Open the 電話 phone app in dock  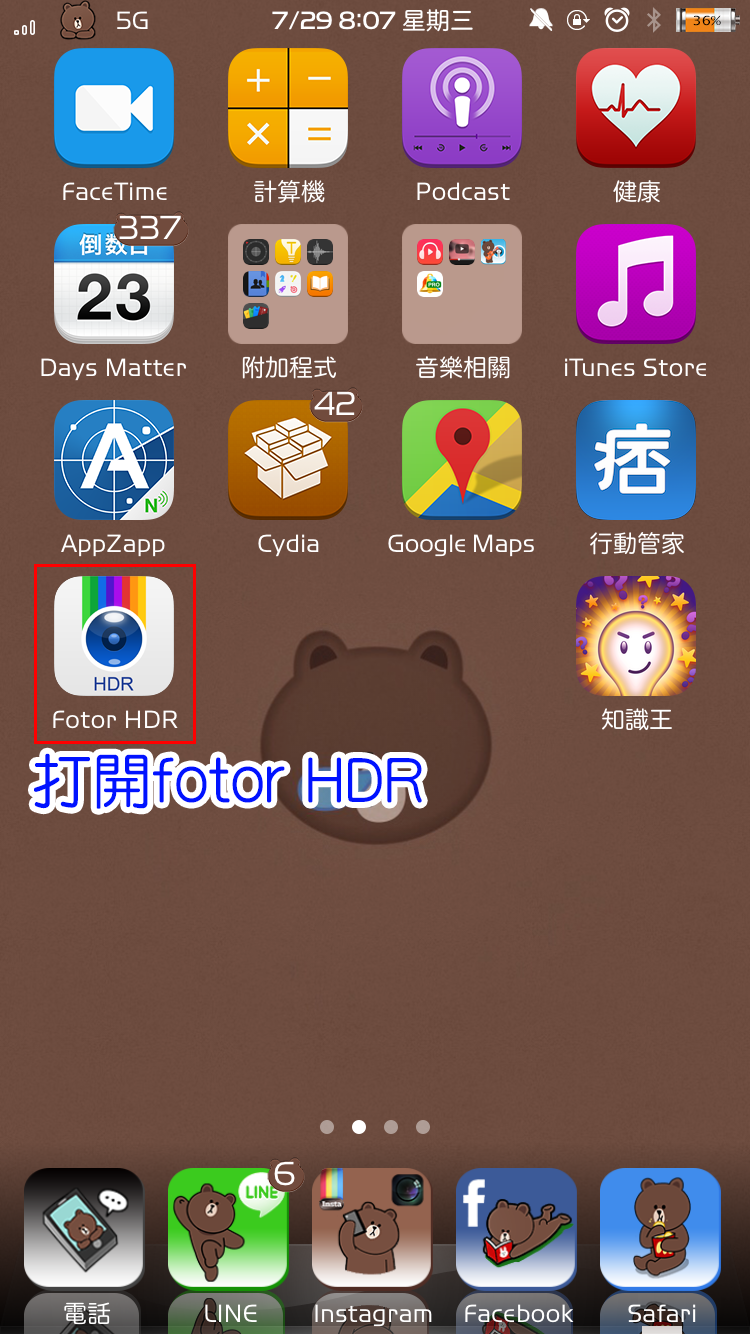pyautogui.click(x=84, y=1228)
